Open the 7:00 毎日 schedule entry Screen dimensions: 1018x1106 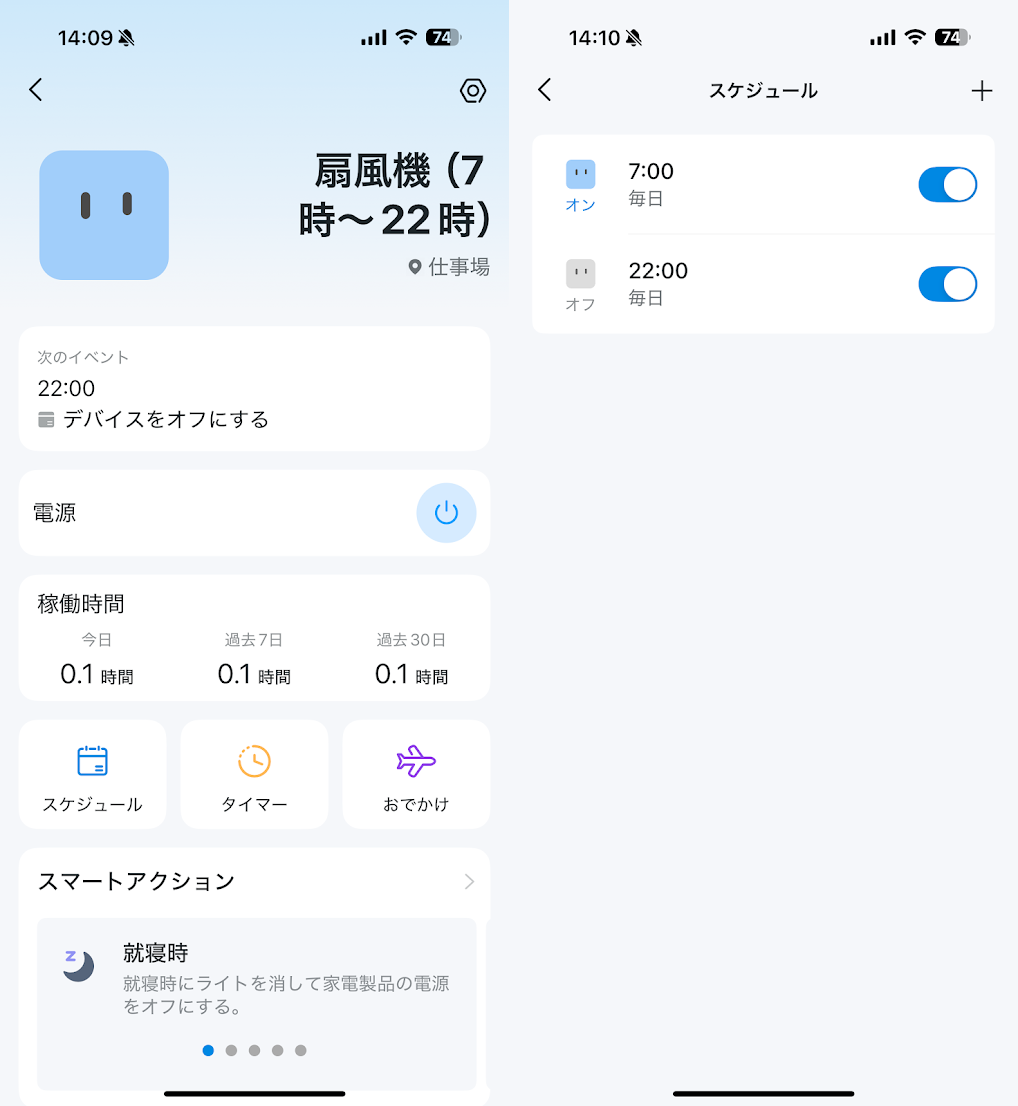[x=740, y=185]
